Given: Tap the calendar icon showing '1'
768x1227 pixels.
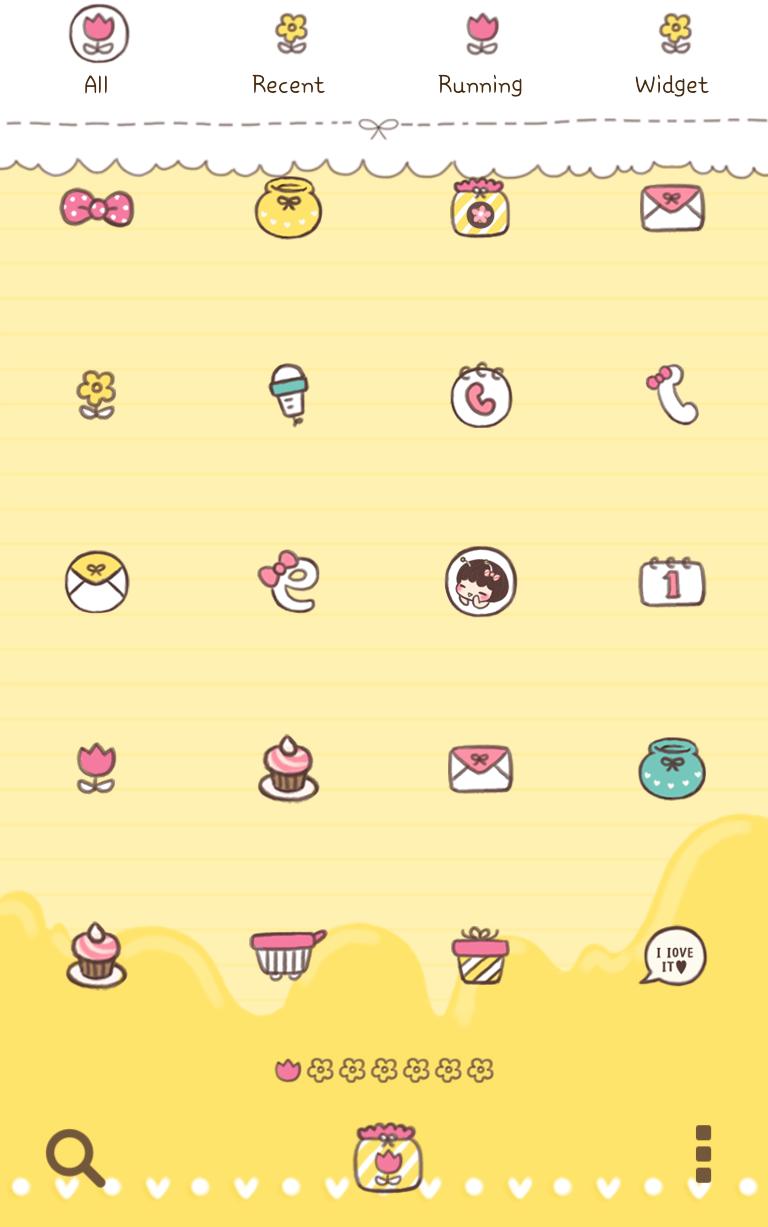Looking at the screenshot, I should [x=672, y=582].
